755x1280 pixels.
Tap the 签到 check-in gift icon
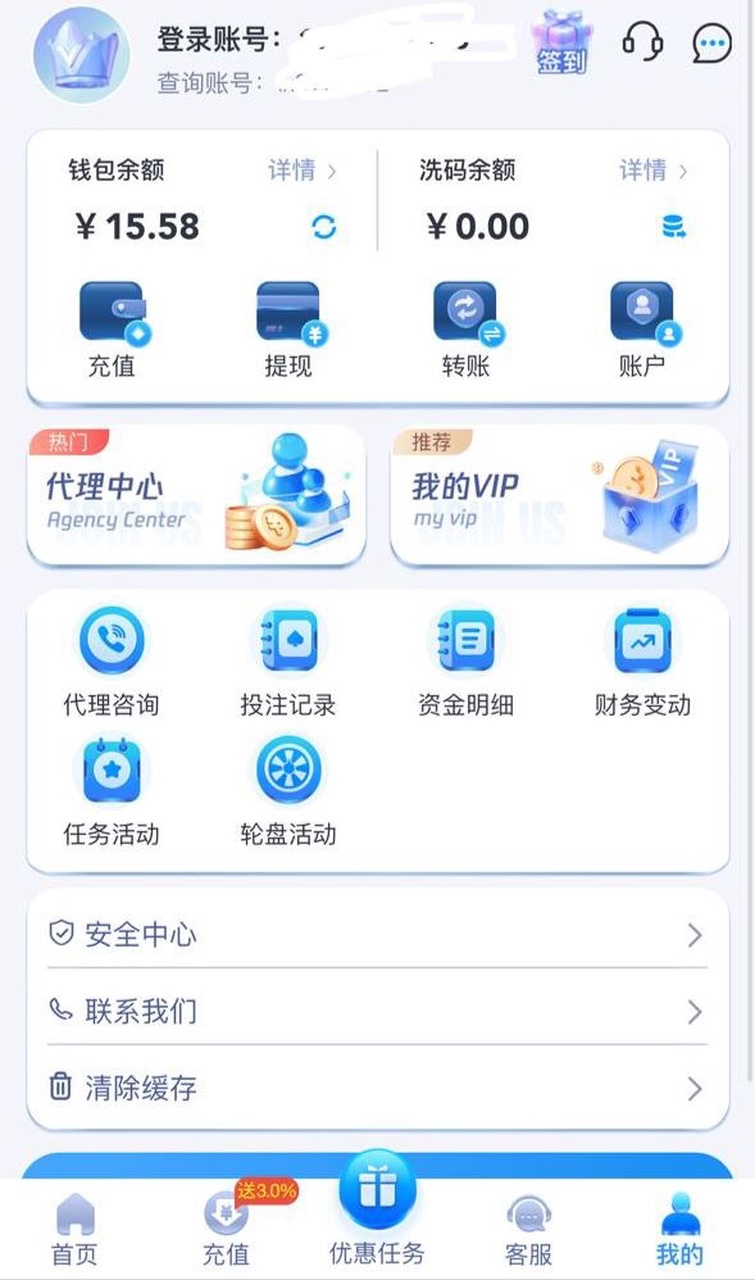coord(561,42)
